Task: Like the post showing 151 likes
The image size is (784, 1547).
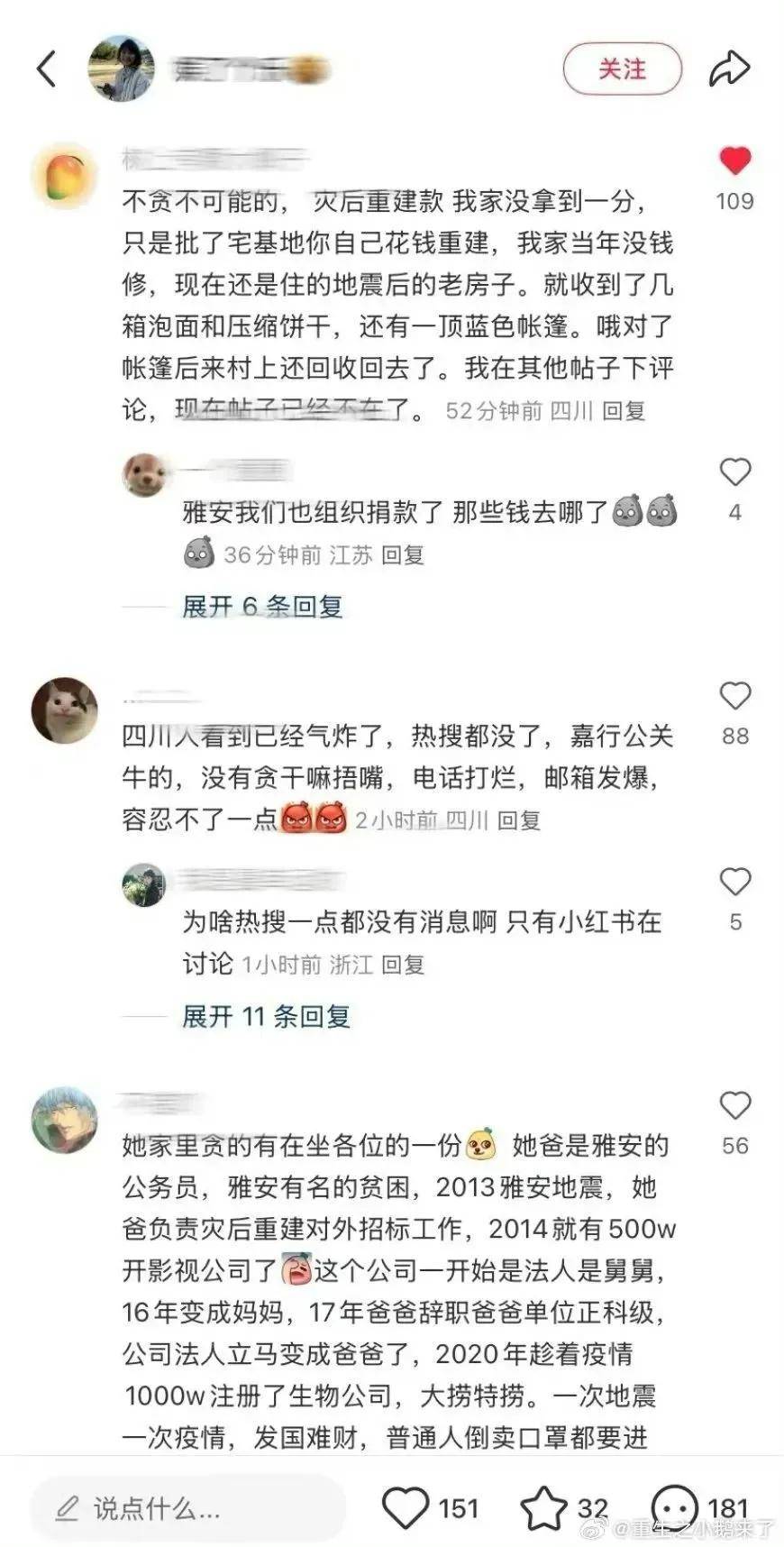Action: 406,1508
